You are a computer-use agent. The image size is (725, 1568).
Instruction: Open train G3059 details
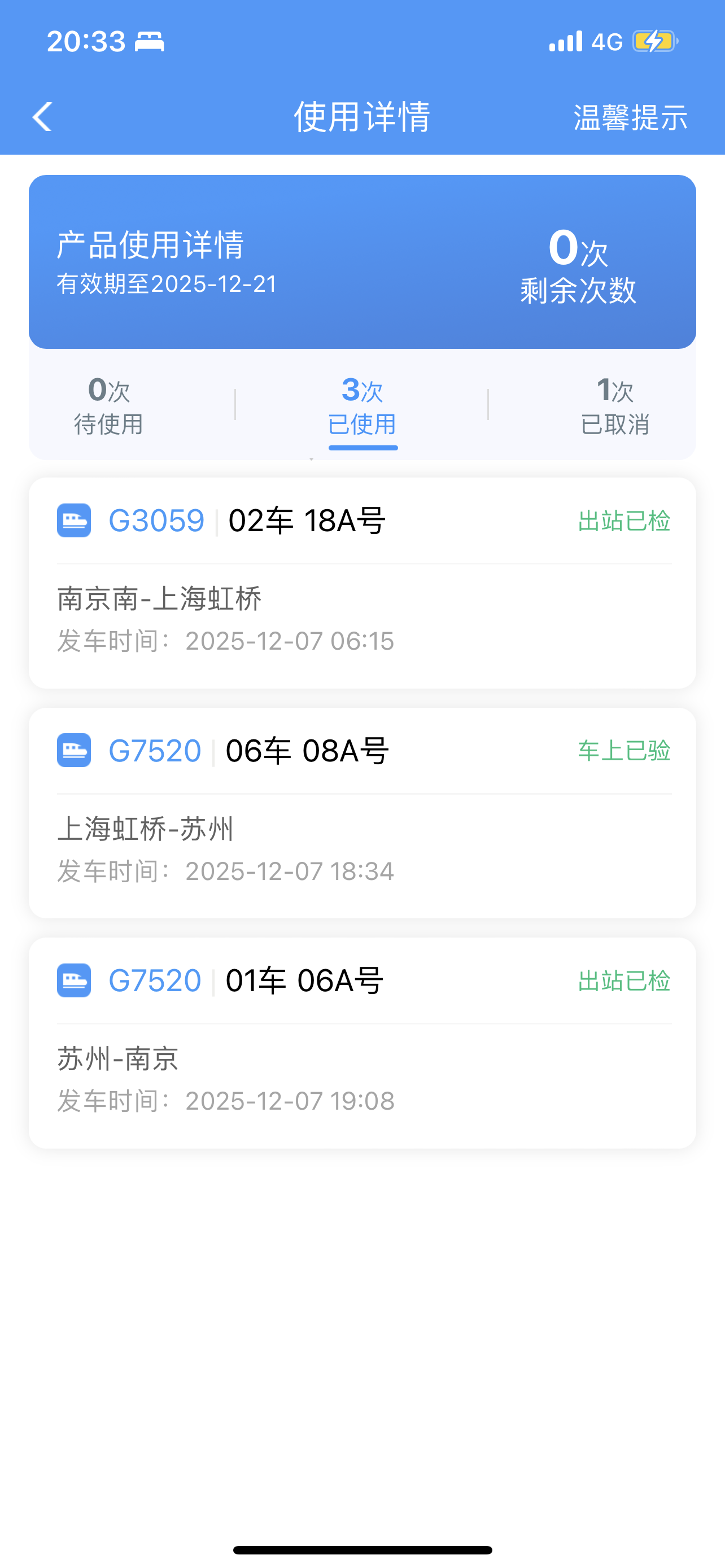156,521
